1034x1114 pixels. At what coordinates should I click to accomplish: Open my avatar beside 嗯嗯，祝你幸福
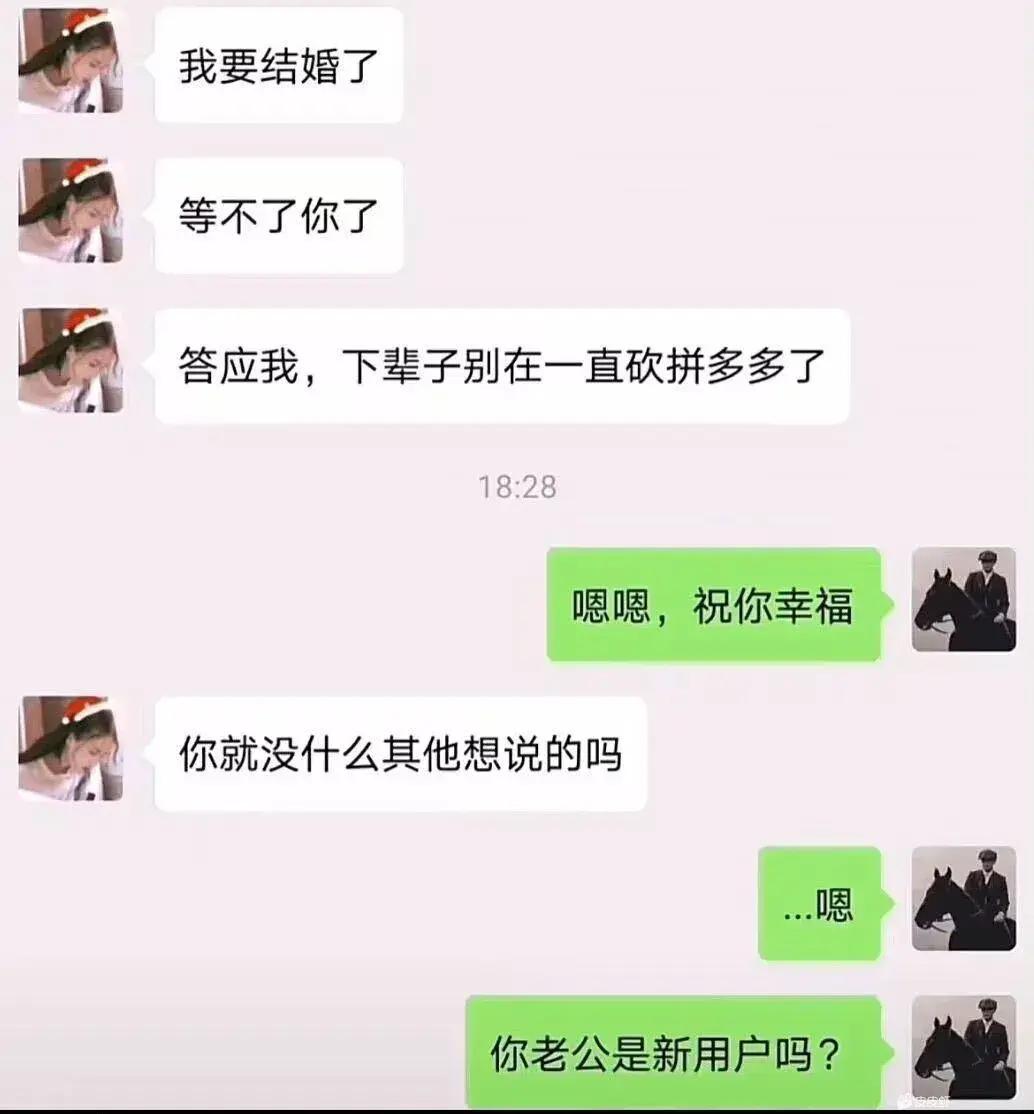tap(963, 600)
